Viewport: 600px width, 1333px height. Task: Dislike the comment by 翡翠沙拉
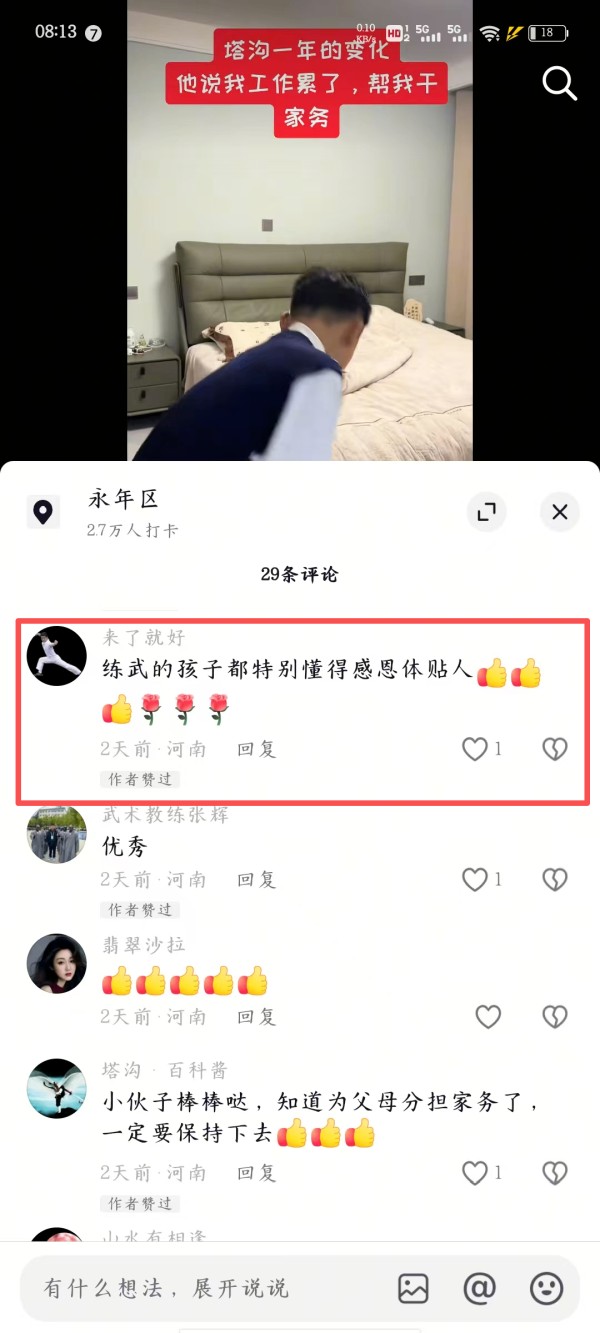[x=554, y=1017]
